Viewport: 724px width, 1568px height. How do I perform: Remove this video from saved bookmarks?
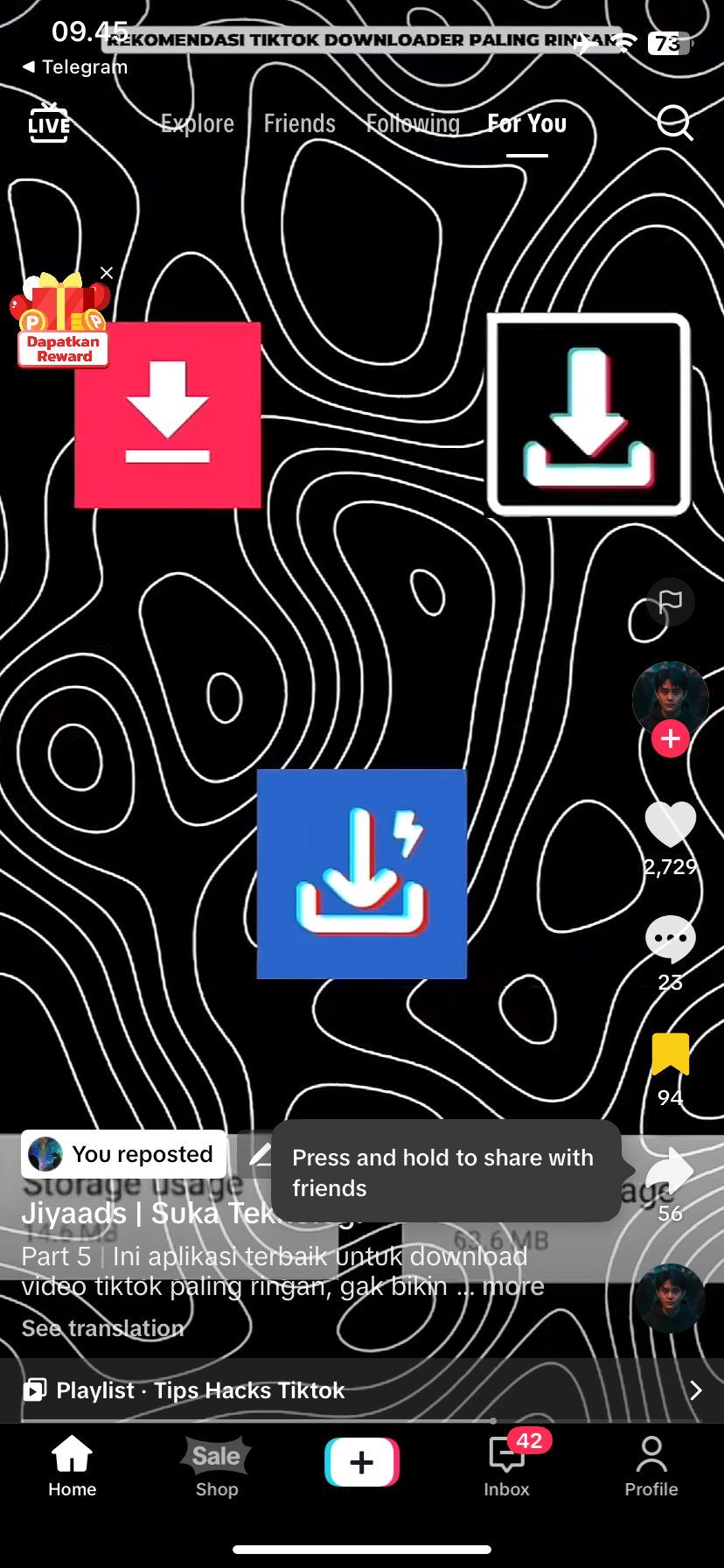[x=671, y=1054]
